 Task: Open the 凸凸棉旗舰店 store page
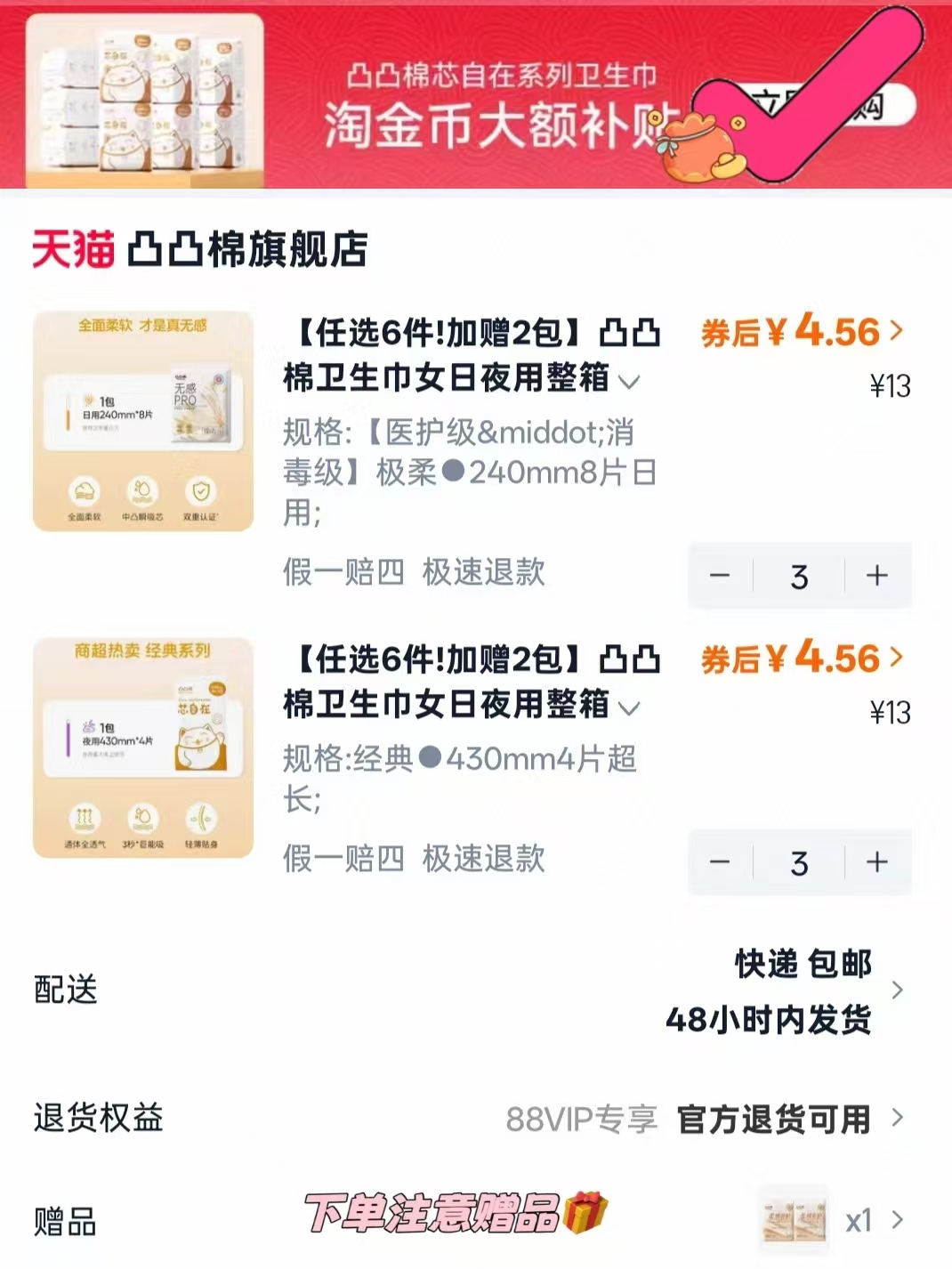point(249,251)
